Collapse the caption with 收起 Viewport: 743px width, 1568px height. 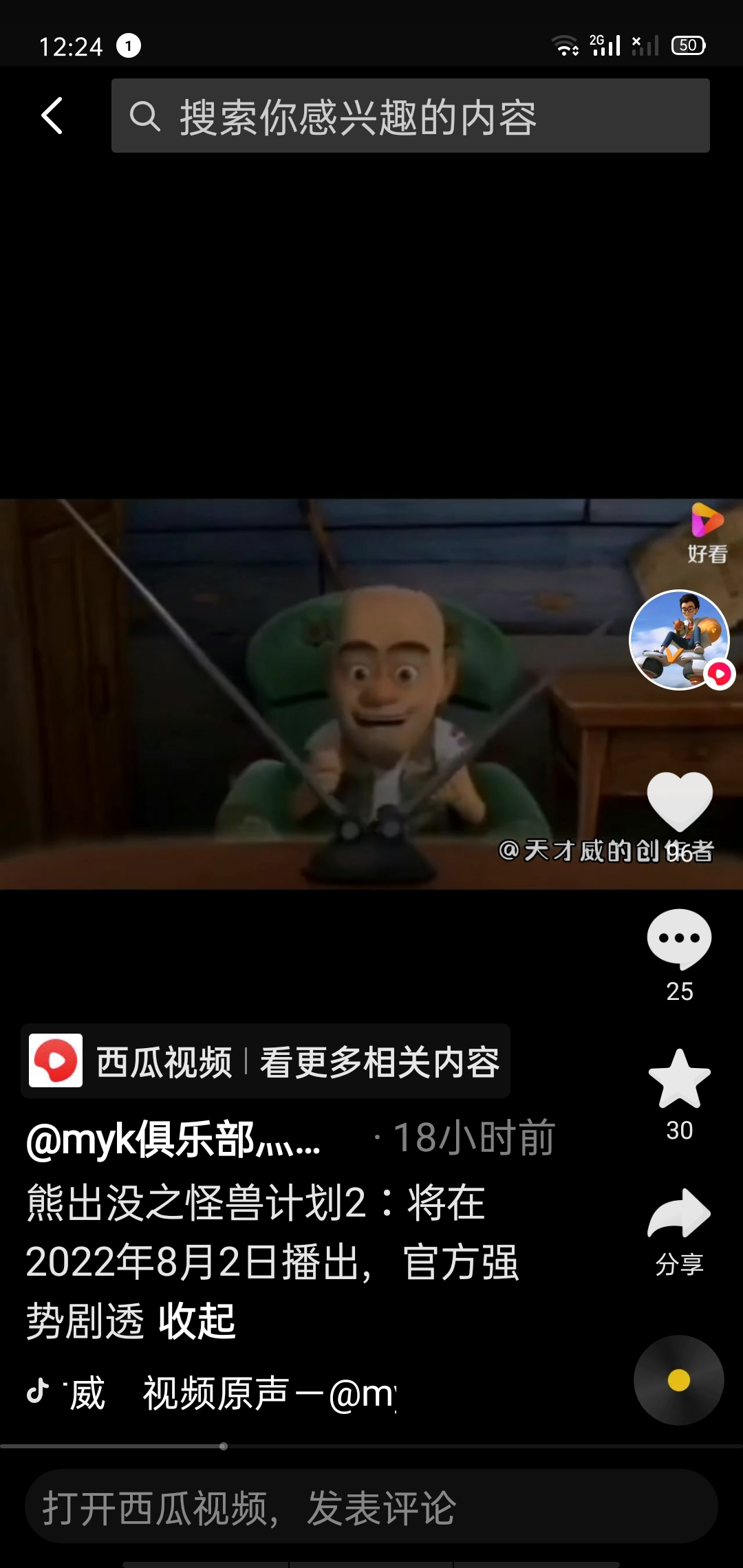point(197,1322)
